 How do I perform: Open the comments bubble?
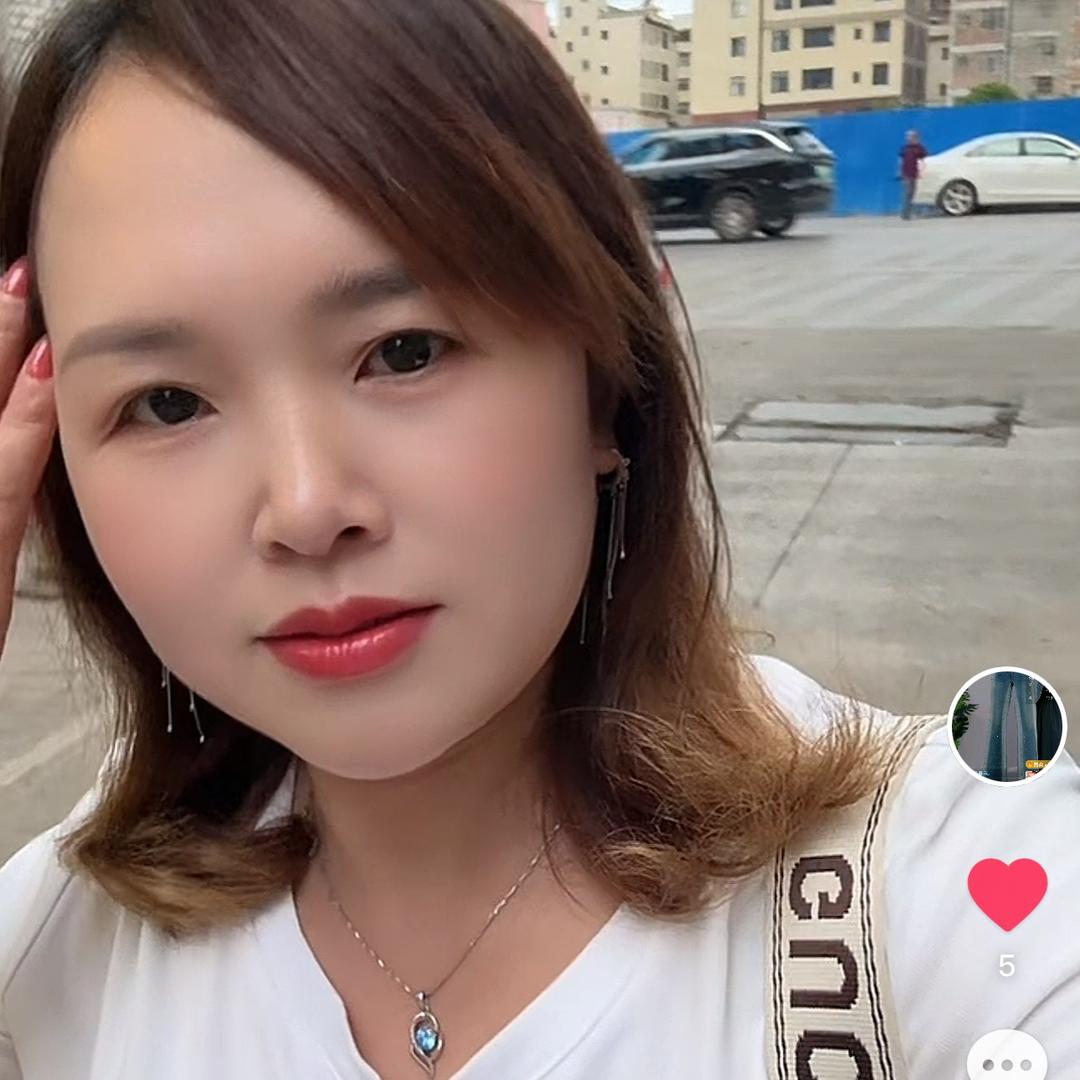(1007, 1060)
